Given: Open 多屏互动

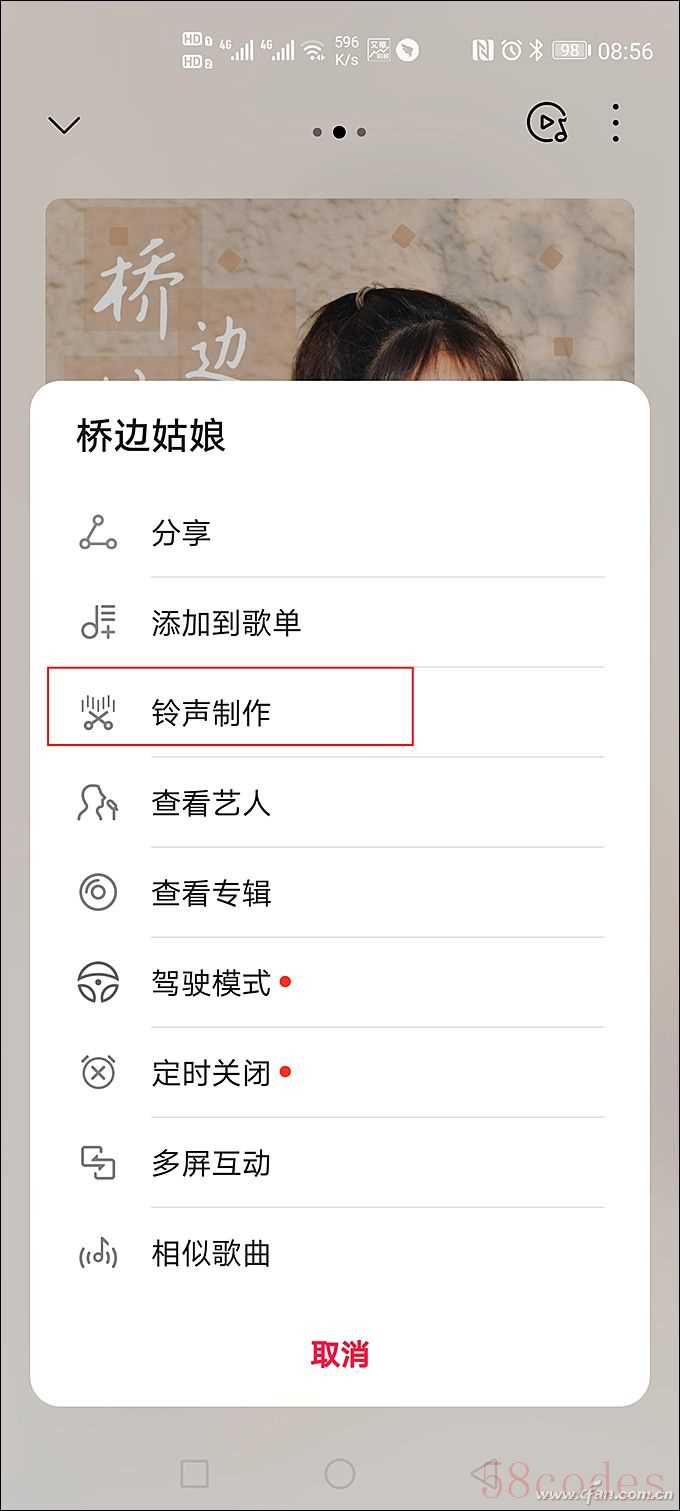Looking at the screenshot, I should coord(340,1163).
